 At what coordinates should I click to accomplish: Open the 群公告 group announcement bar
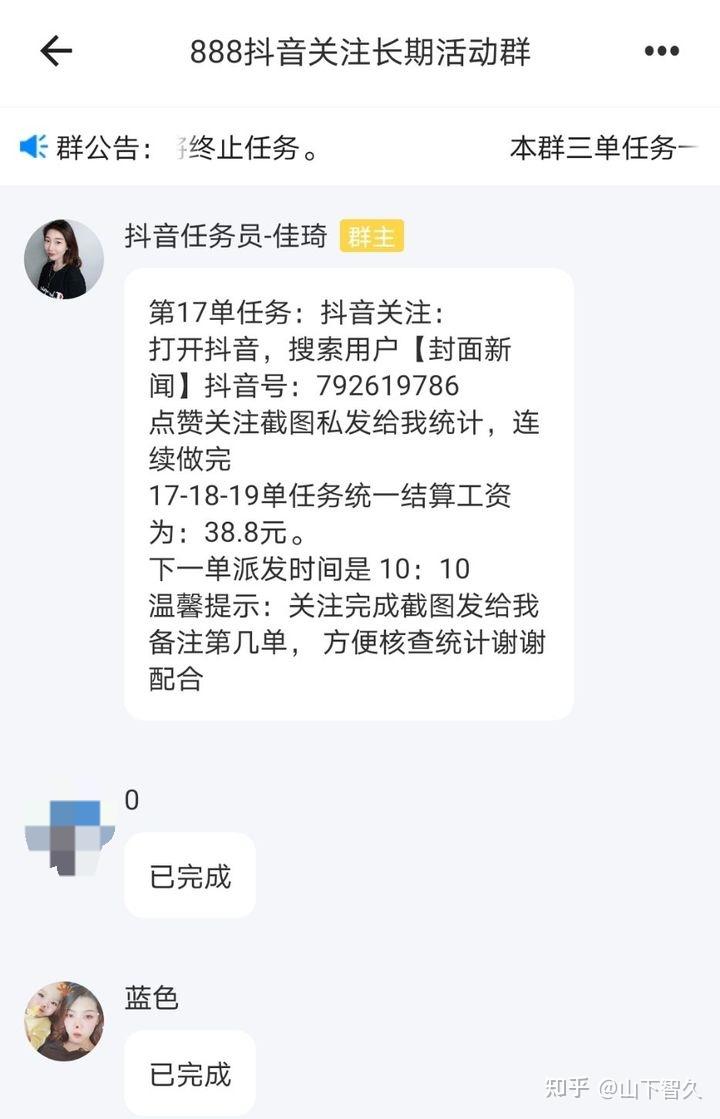[360, 148]
